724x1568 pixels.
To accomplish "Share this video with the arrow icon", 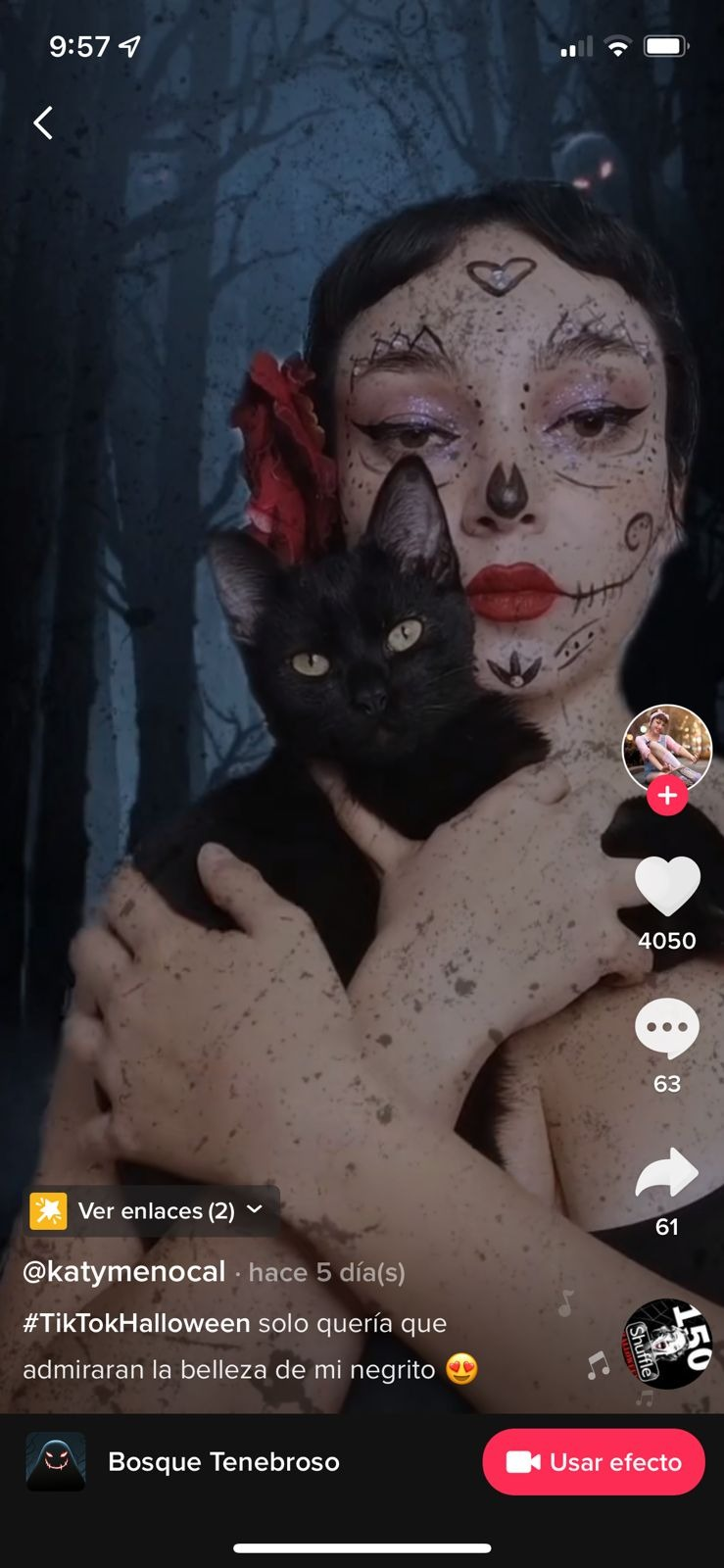I will [x=667, y=1173].
